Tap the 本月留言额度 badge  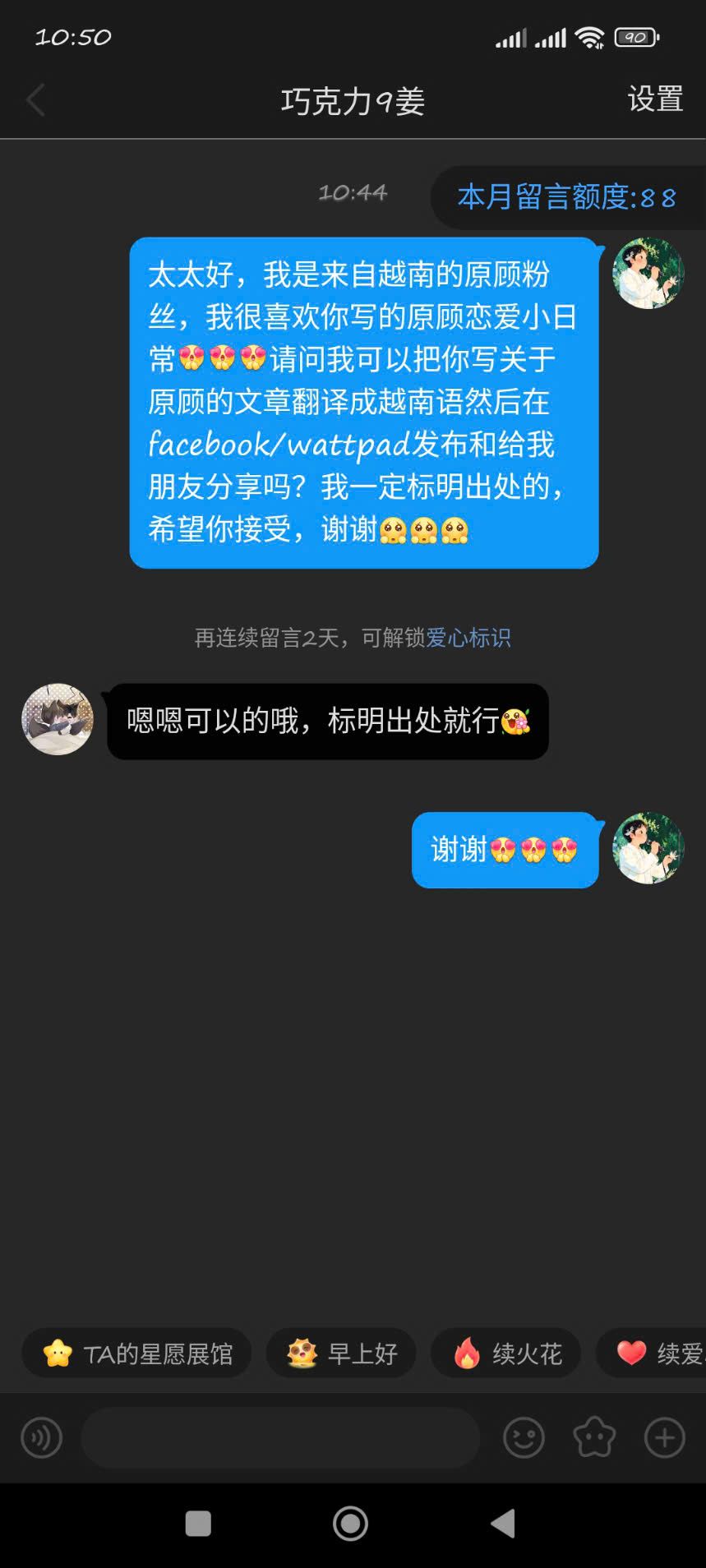click(x=566, y=197)
